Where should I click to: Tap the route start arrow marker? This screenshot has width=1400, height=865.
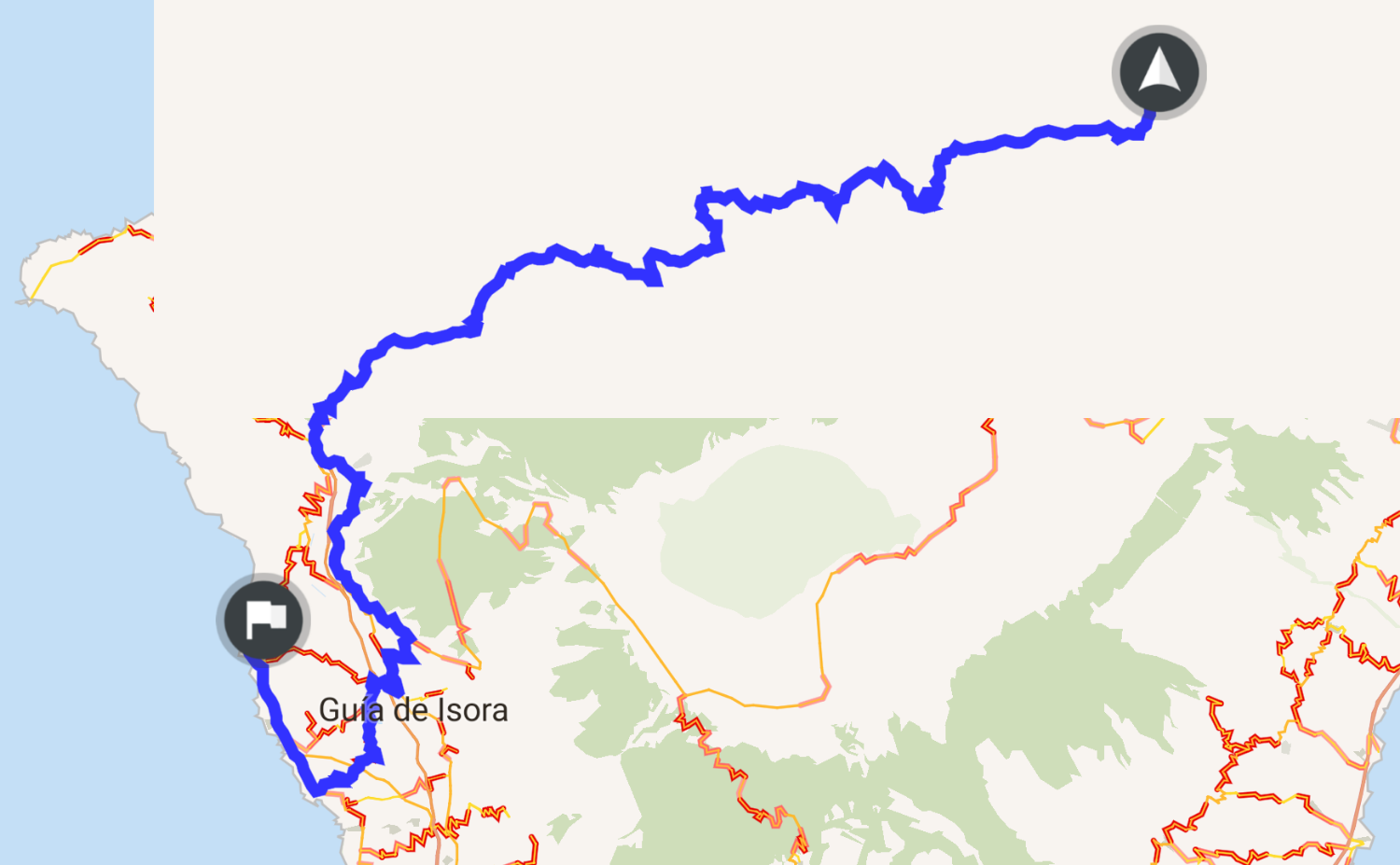1159,73
